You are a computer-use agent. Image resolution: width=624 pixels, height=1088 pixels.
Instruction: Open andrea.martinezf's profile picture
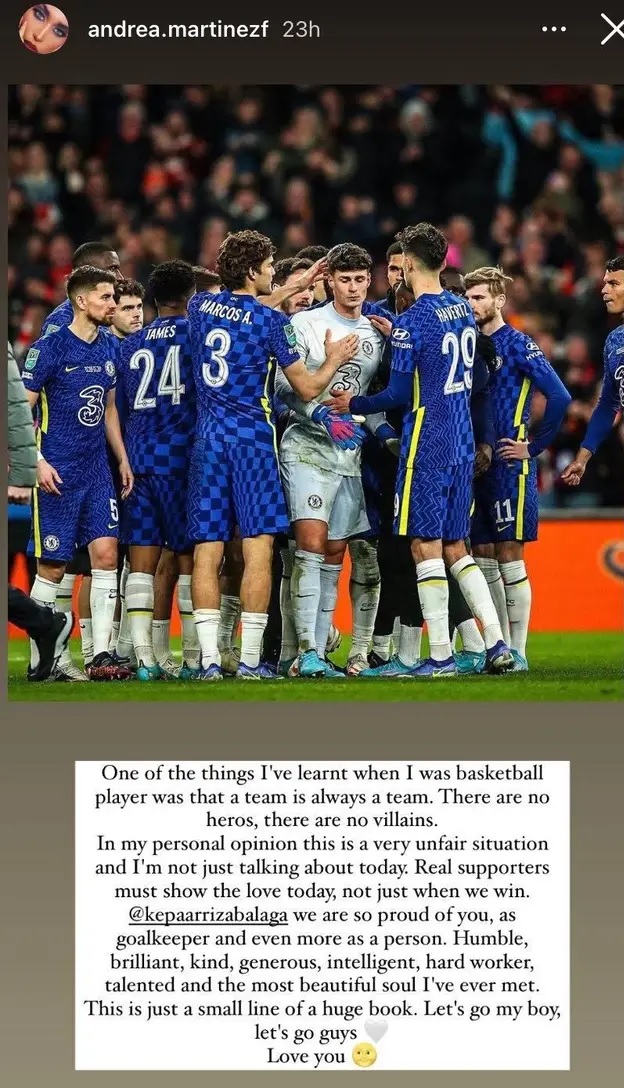(42, 29)
